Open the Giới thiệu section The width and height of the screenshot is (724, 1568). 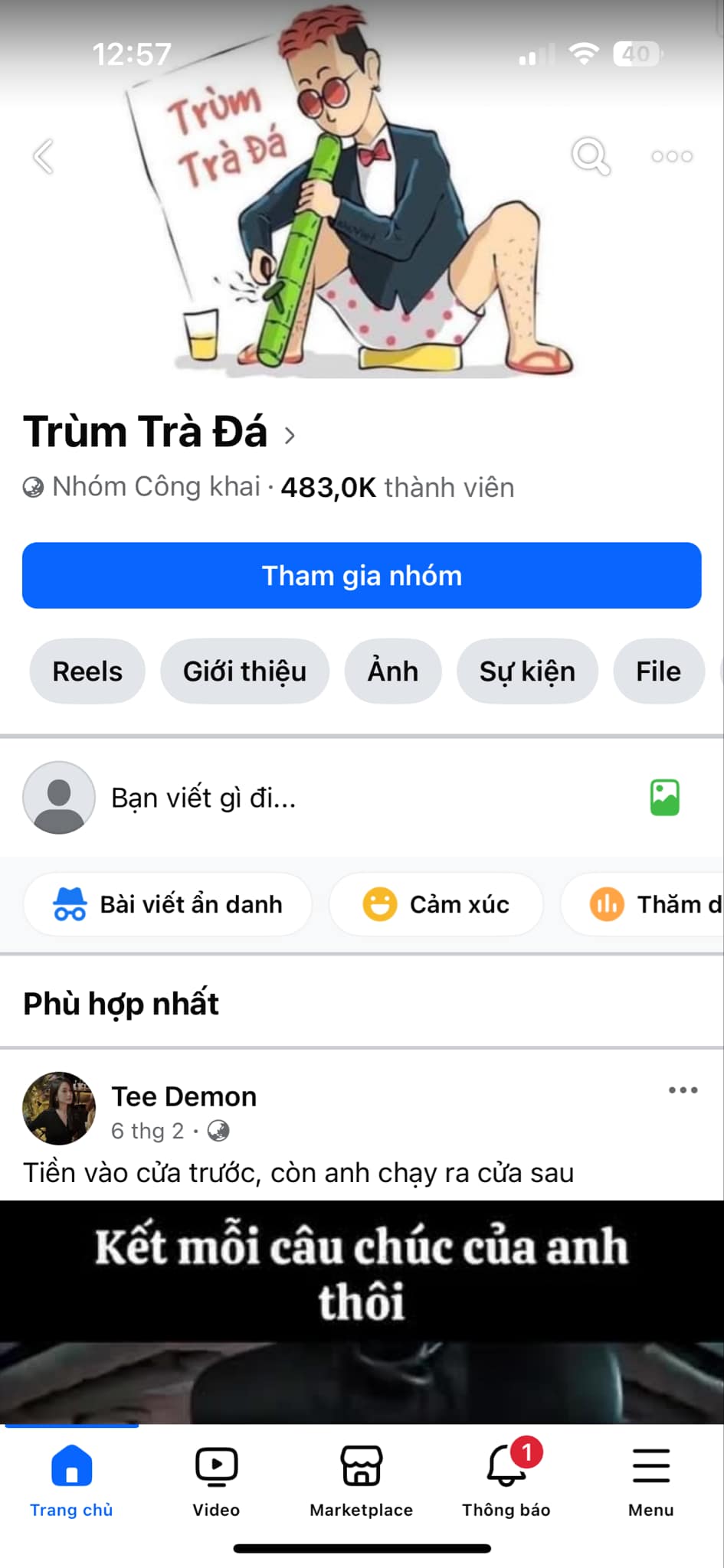(x=244, y=671)
